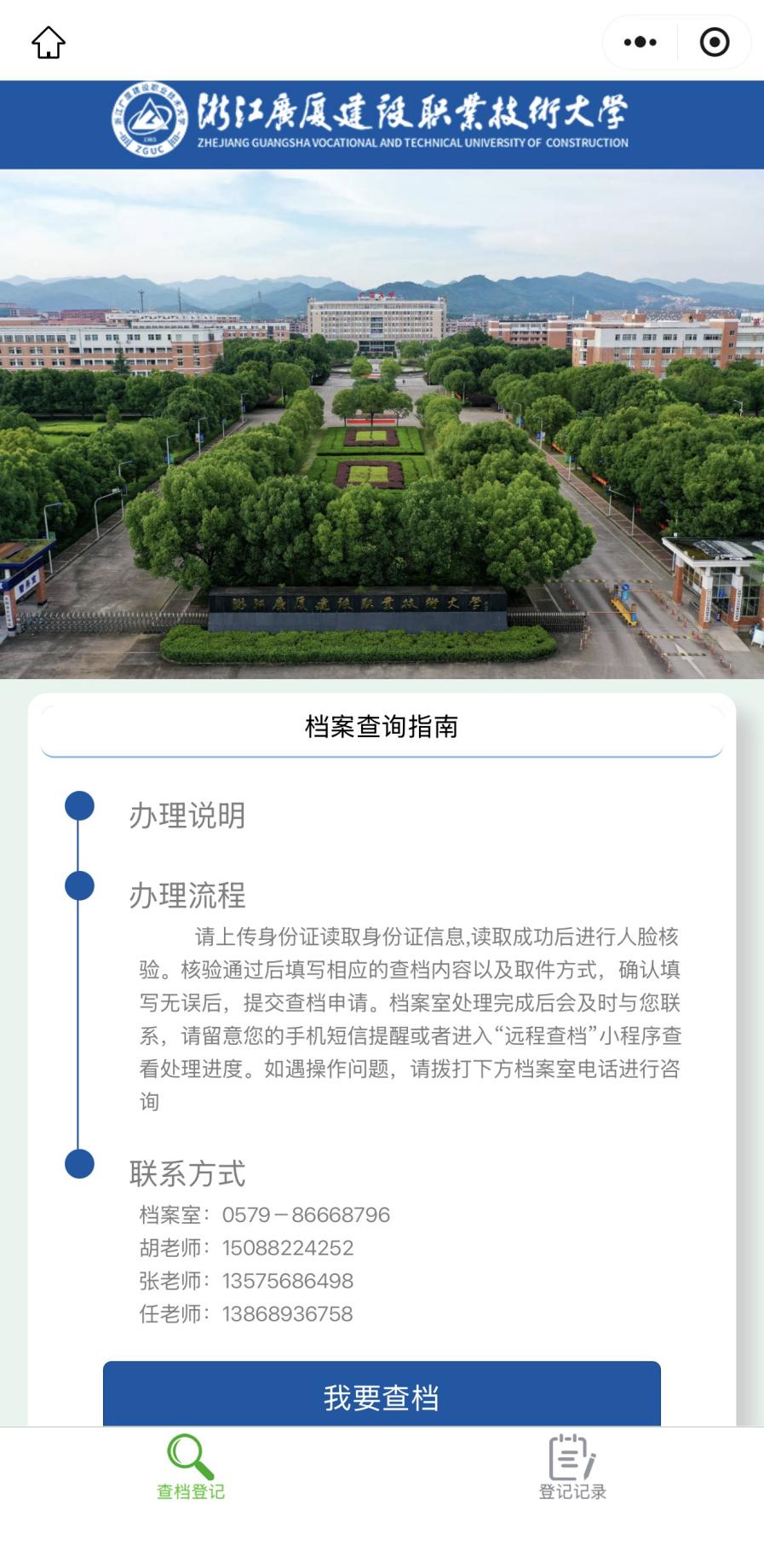The image size is (764, 1568).
Task: Switch to the 登记记录 tab
Action: [x=572, y=1467]
